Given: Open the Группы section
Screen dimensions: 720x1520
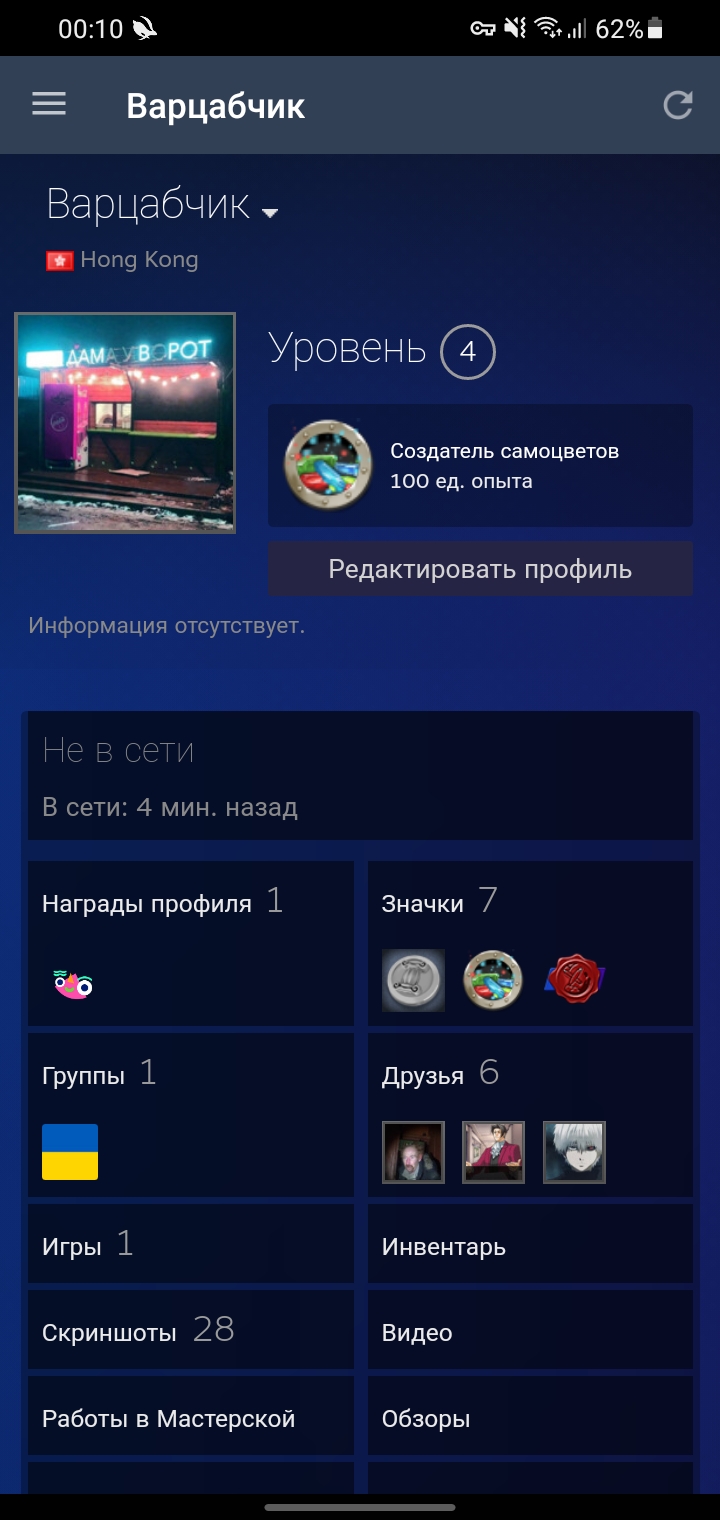Looking at the screenshot, I should [x=191, y=1115].
